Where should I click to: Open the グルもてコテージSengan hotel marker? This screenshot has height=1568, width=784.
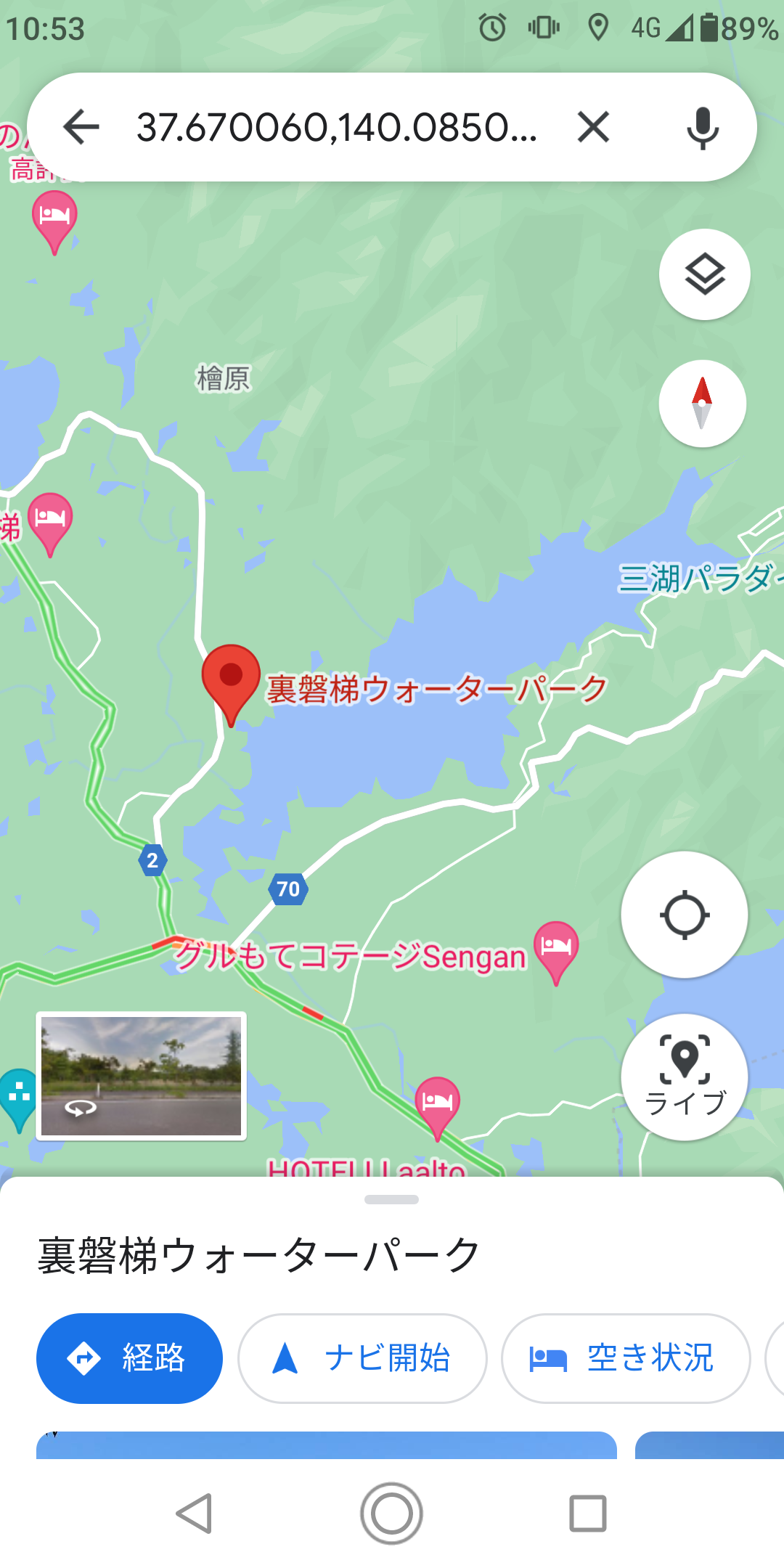tap(556, 947)
